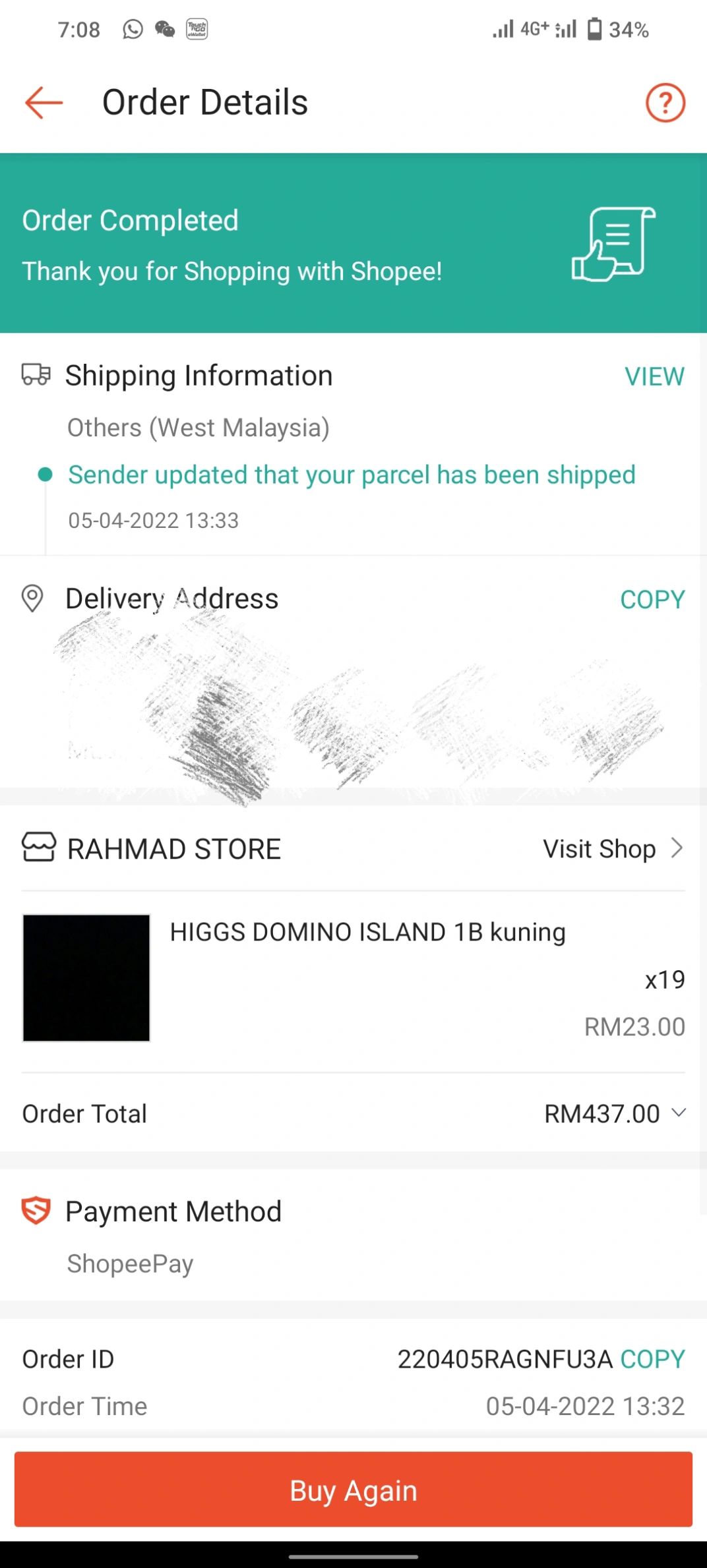Open the help question mark icon
The width and height of the screenshot is (707, 1568).
[665, 103]
